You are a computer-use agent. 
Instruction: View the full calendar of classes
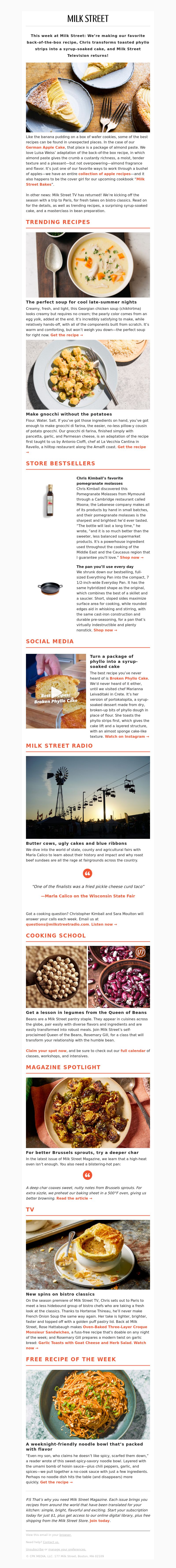click(132, 1051)
